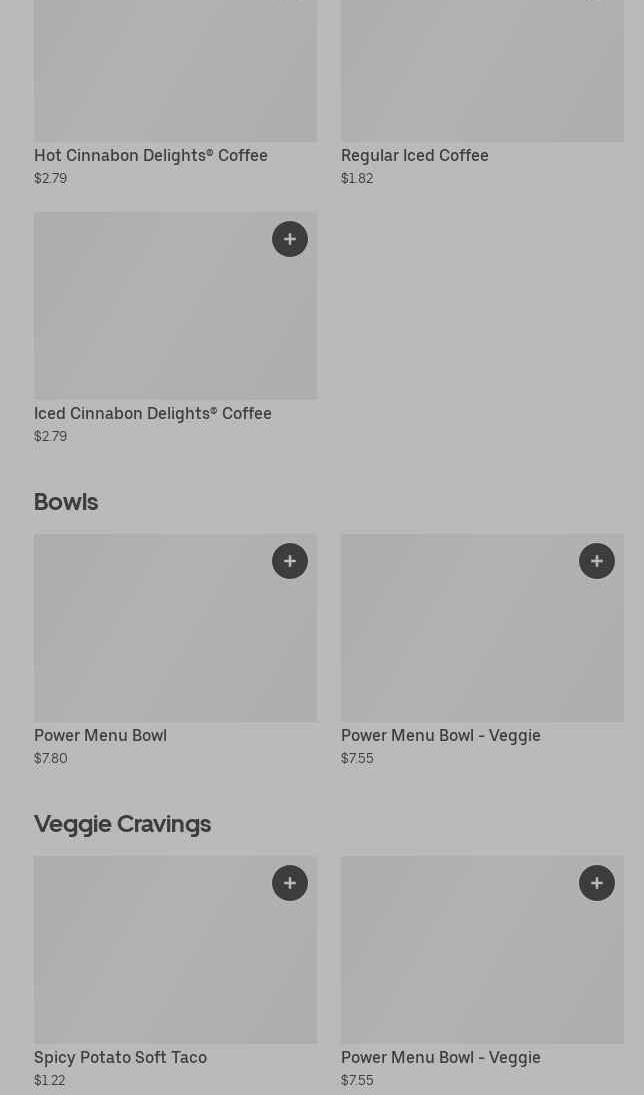Add Power Menu Bowl using its plus button
The height and width of the screenshot is (1095, 644).
pyautogui.click(x=290, y=561)
